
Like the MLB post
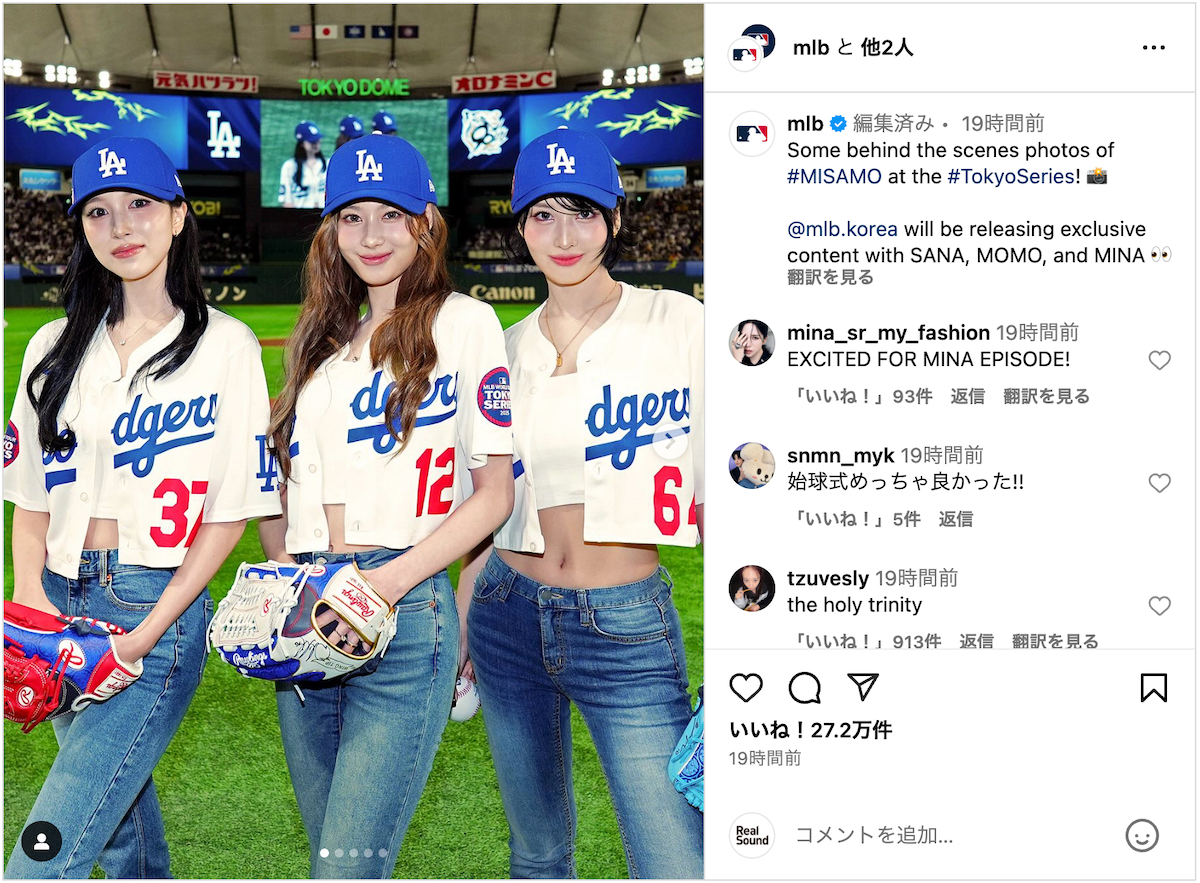pyautogui.click(x=746, y=687)
